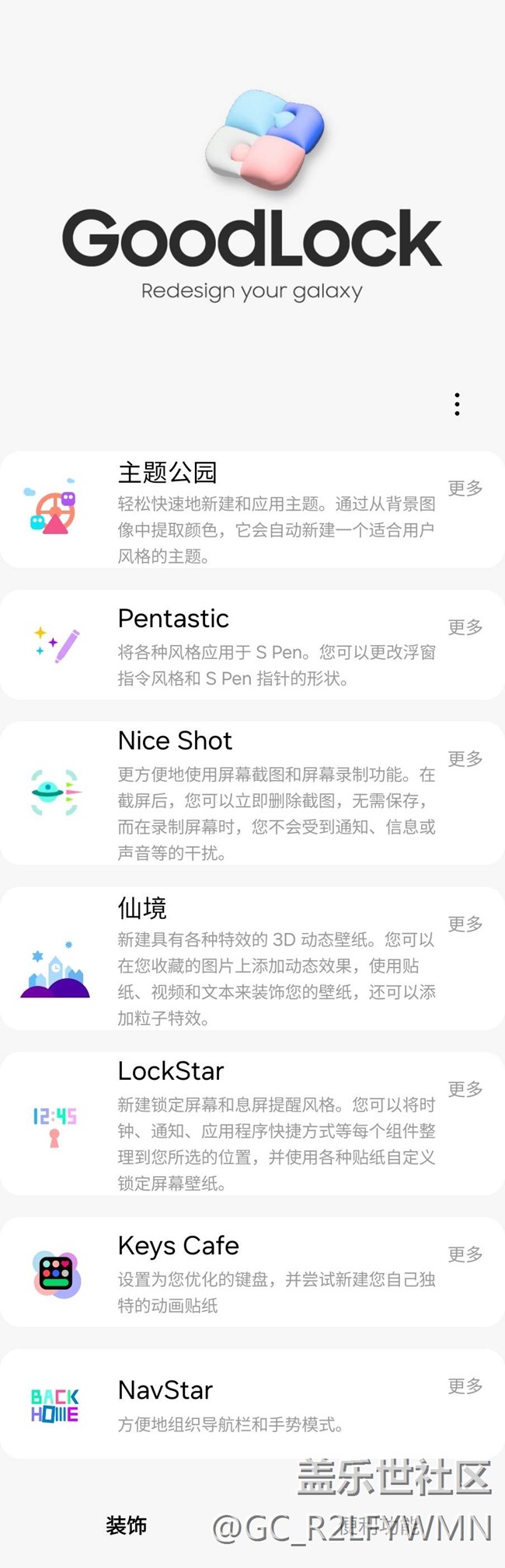This screenshot has height=1568, width=505.
Task: Show 更多 for NavStar
Action: [465, 1386]
